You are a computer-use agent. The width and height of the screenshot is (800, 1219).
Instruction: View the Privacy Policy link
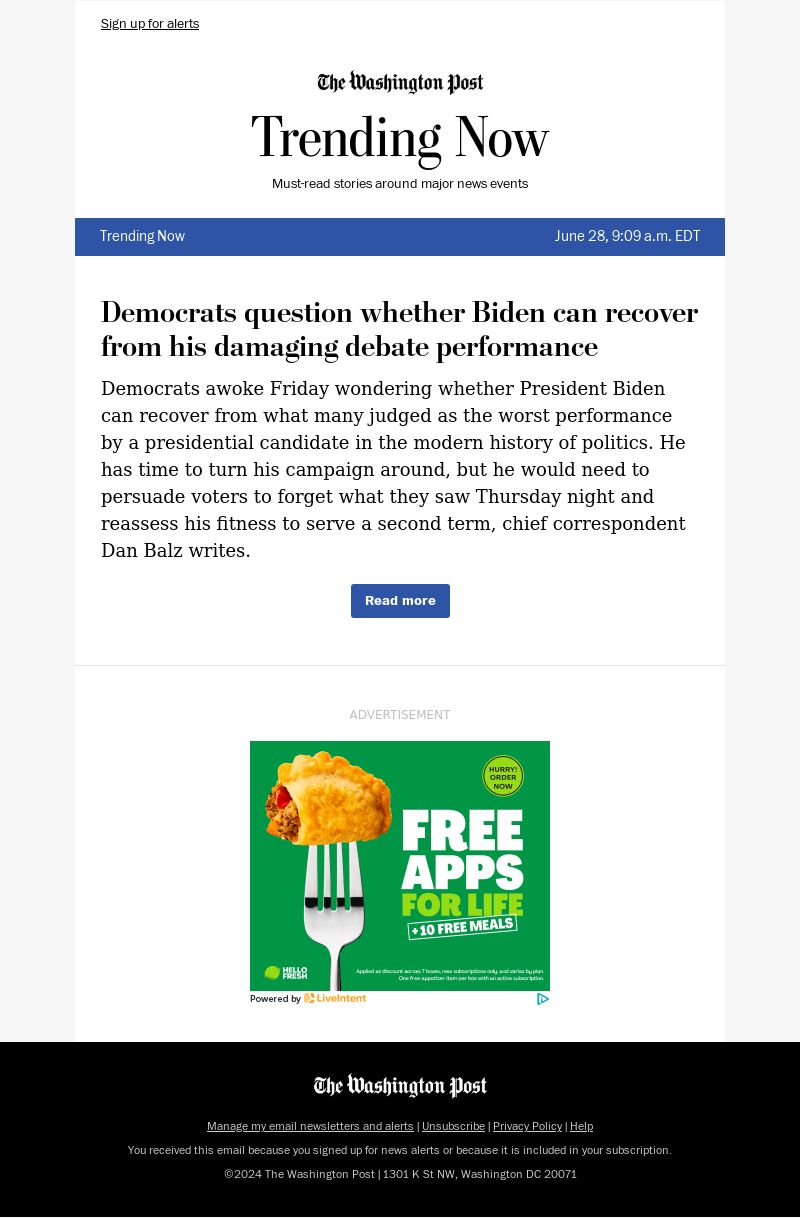pos(527,1127)
